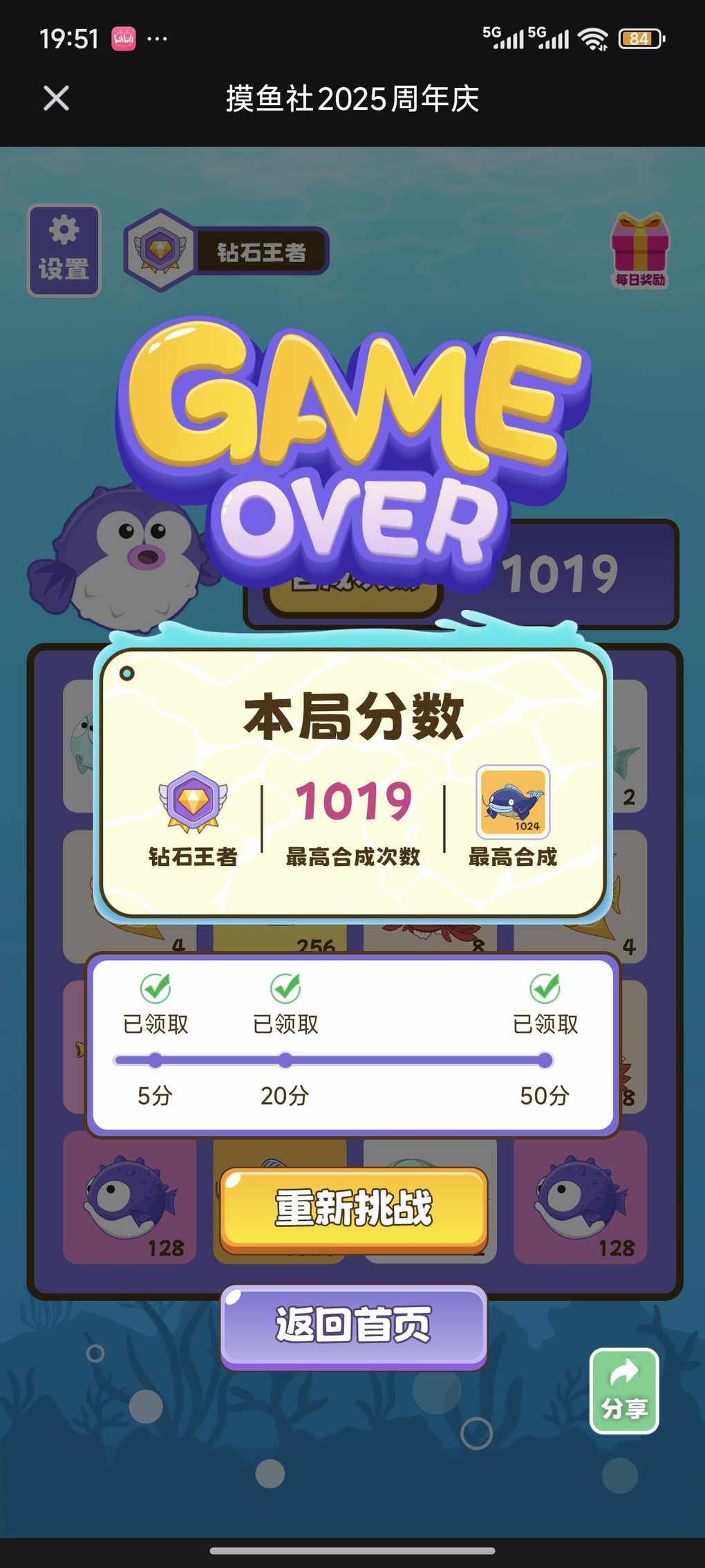Share the score with 分享 button

[x=623, y=1390]
